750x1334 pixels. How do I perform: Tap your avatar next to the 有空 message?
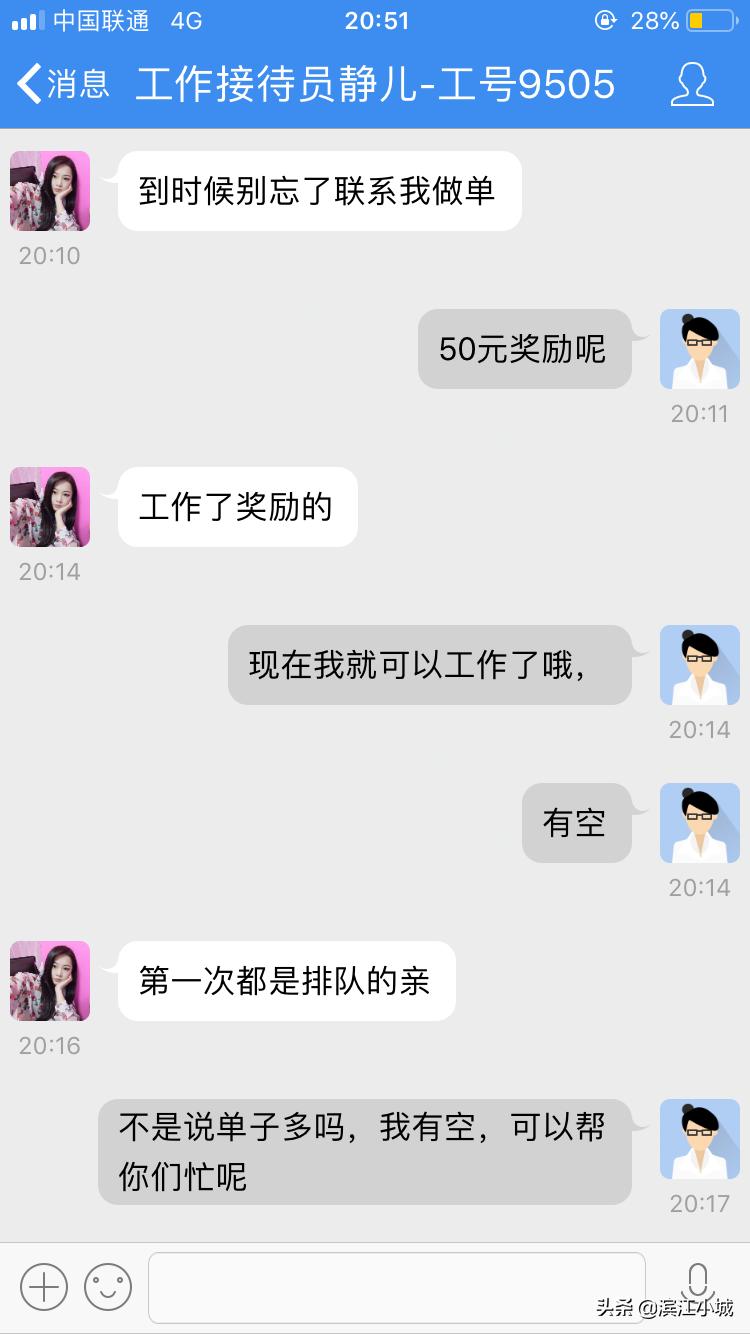point(699,822)
